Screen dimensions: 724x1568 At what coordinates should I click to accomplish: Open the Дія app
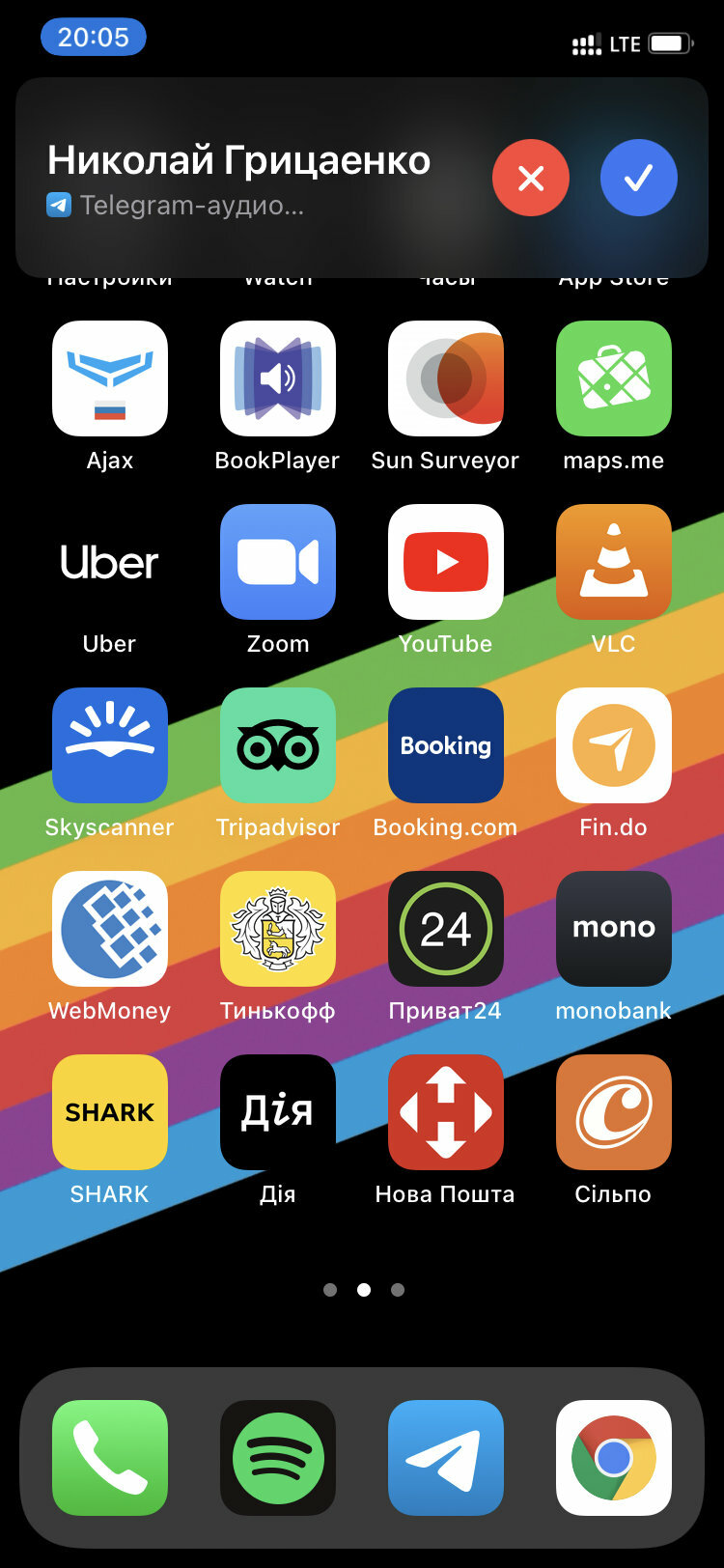pos(278,1112)
